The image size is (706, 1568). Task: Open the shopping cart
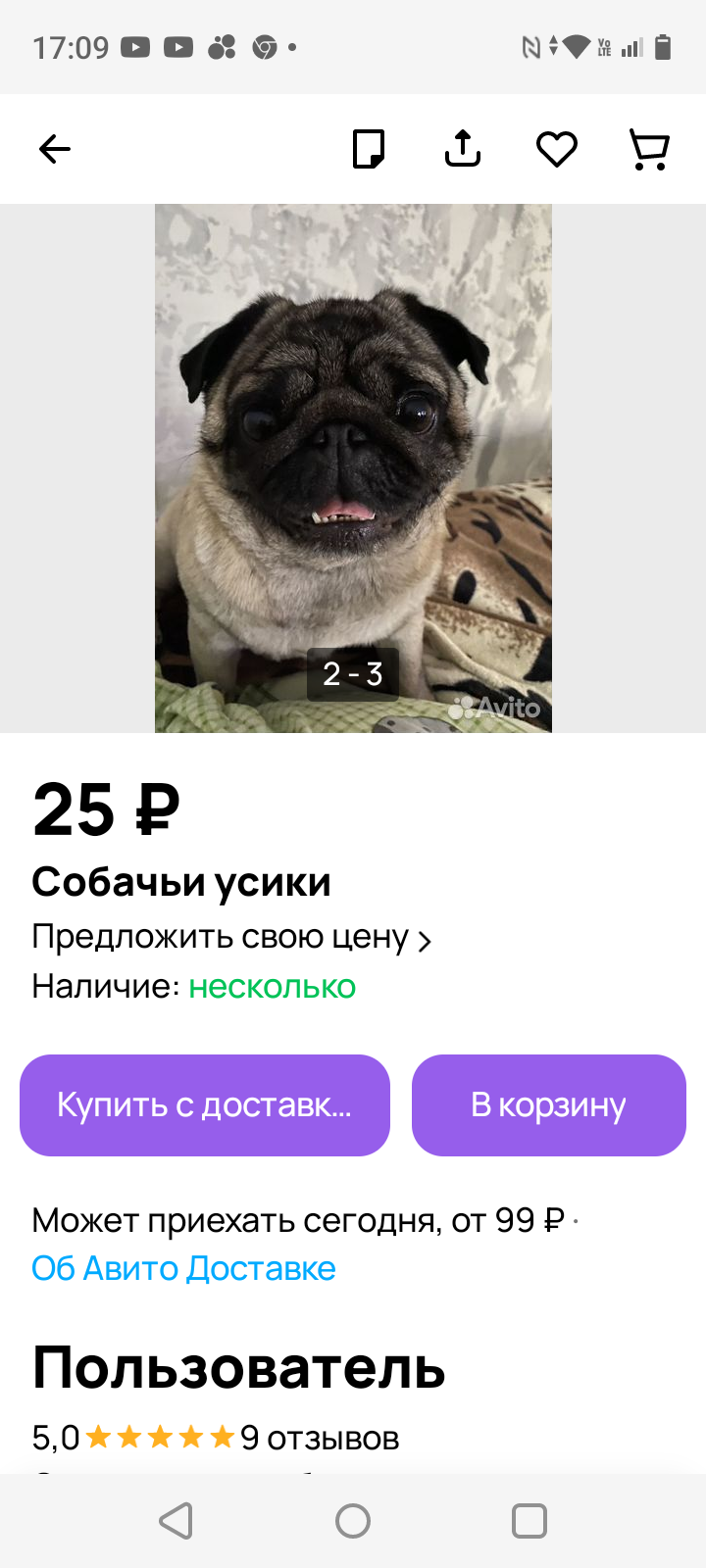[649, 149]
